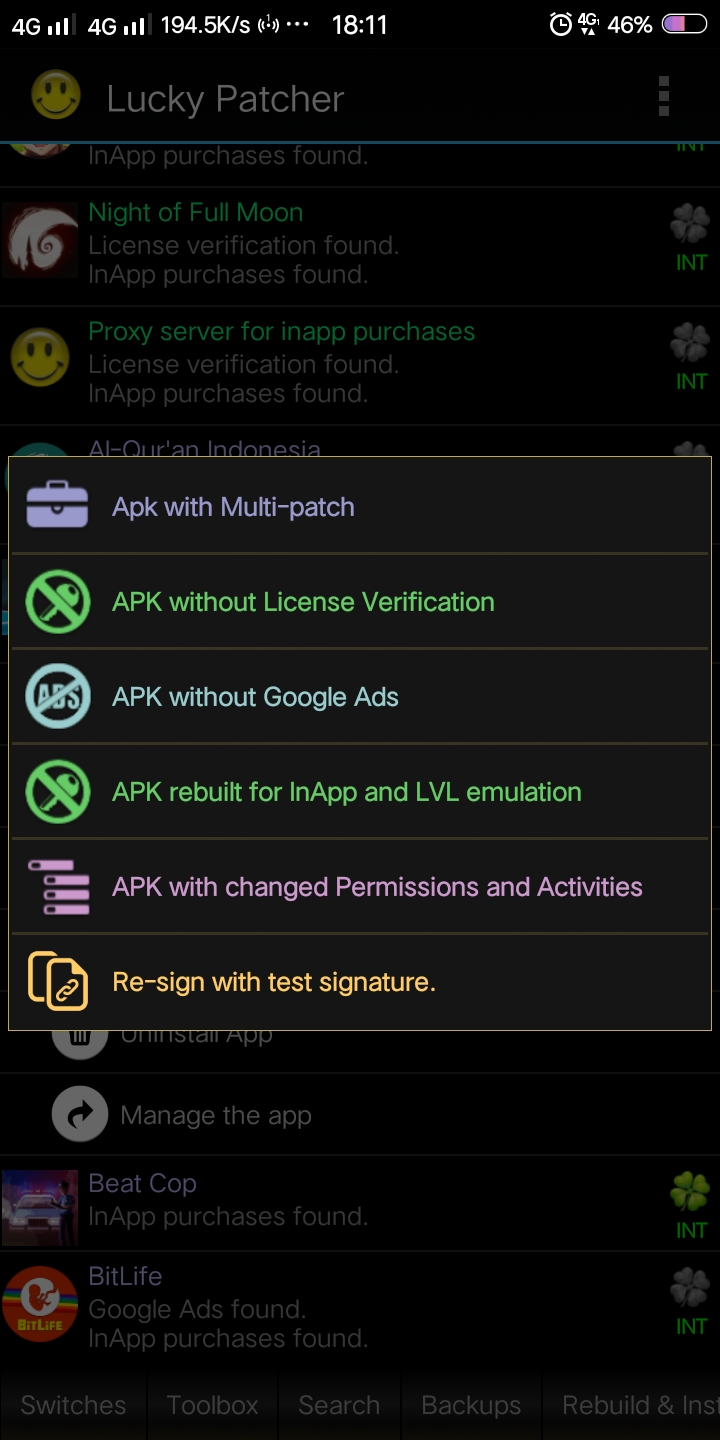Select APK without Google Ads
The width and height of the screenshot is (720, 1440).
point(359,696)
